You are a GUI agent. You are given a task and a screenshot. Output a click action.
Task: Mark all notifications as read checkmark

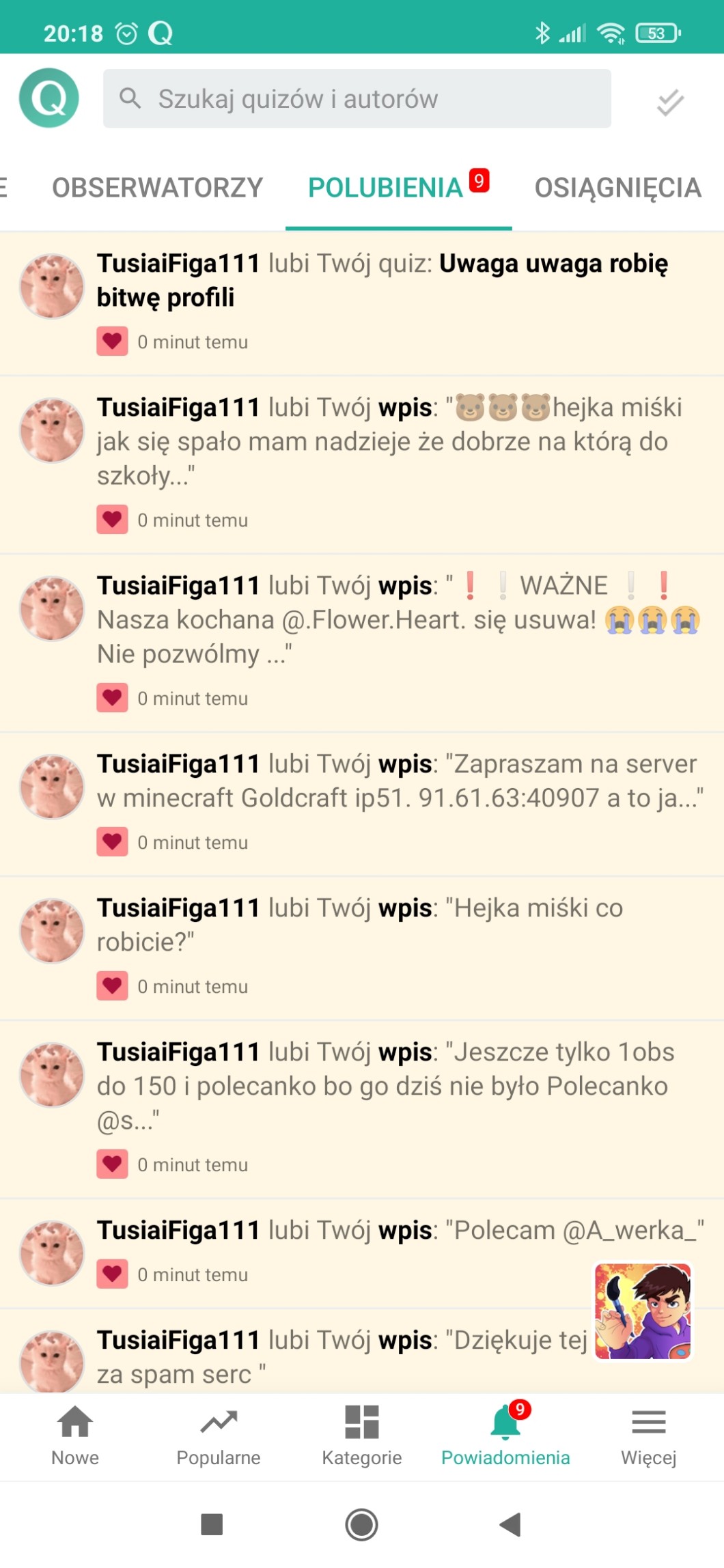click(669, 102)
